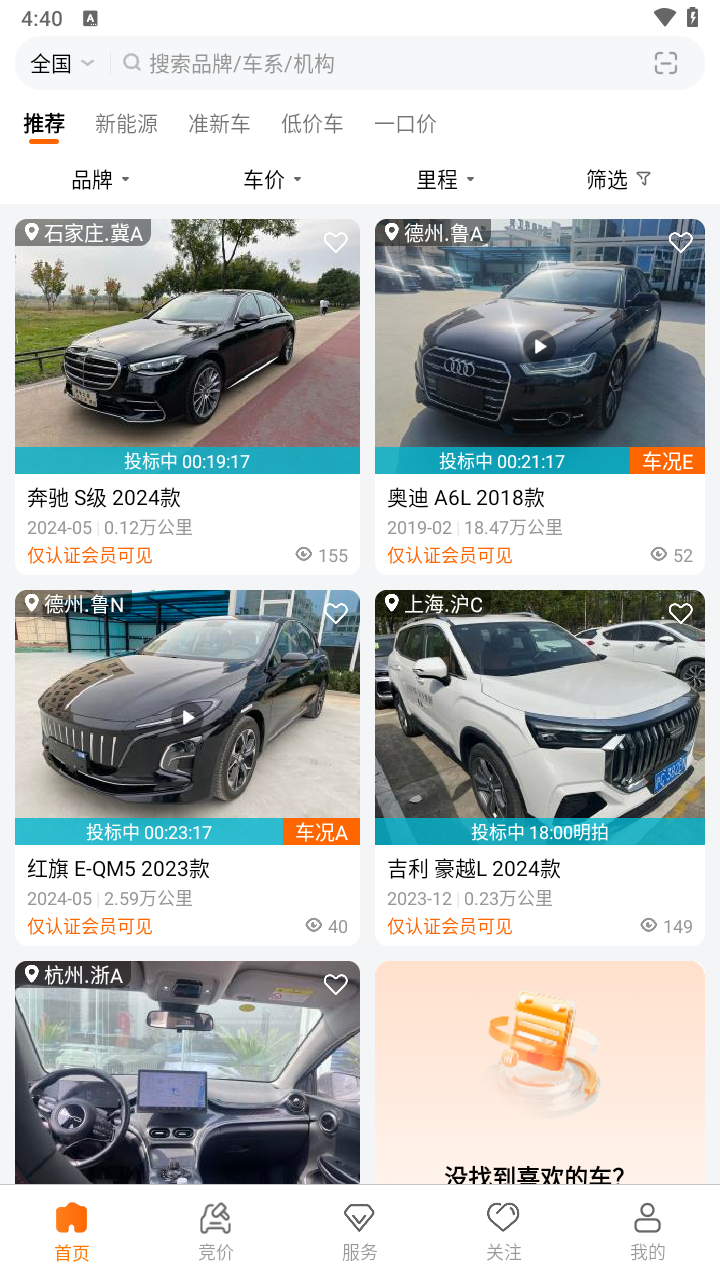This screenshot has height=1280, width=720.
Task: Open the 奔驰 S级 2024款 listing
Action: point(187,395)
